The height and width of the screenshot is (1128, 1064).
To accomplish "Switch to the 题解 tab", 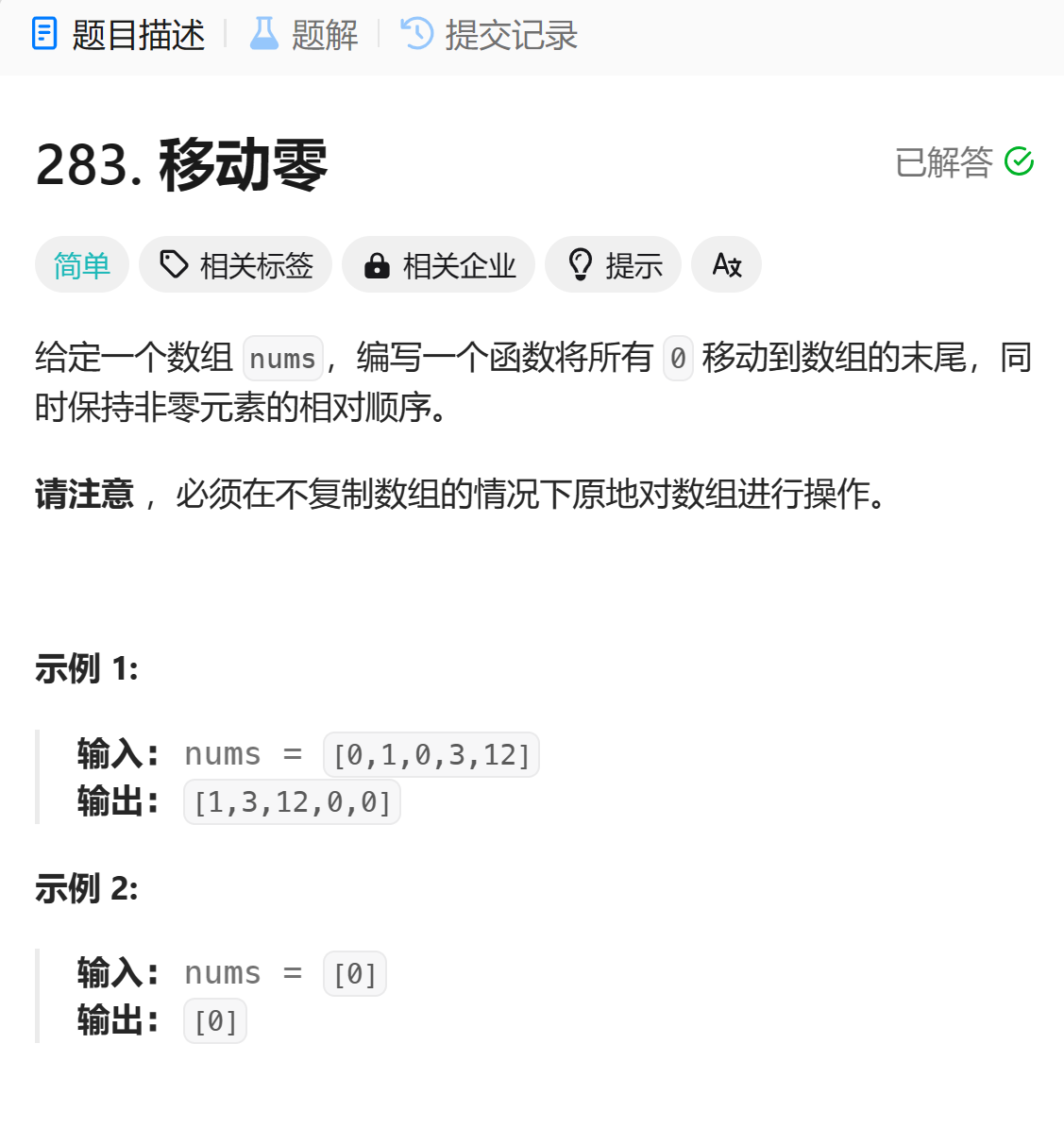I will point(304,35).
